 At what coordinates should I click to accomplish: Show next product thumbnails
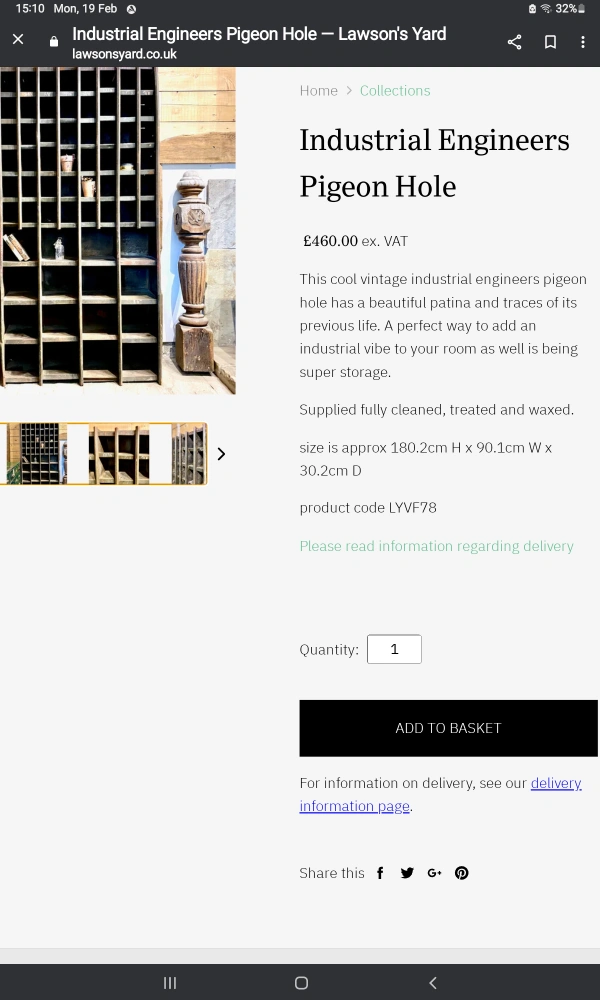(x=221, y=454)
